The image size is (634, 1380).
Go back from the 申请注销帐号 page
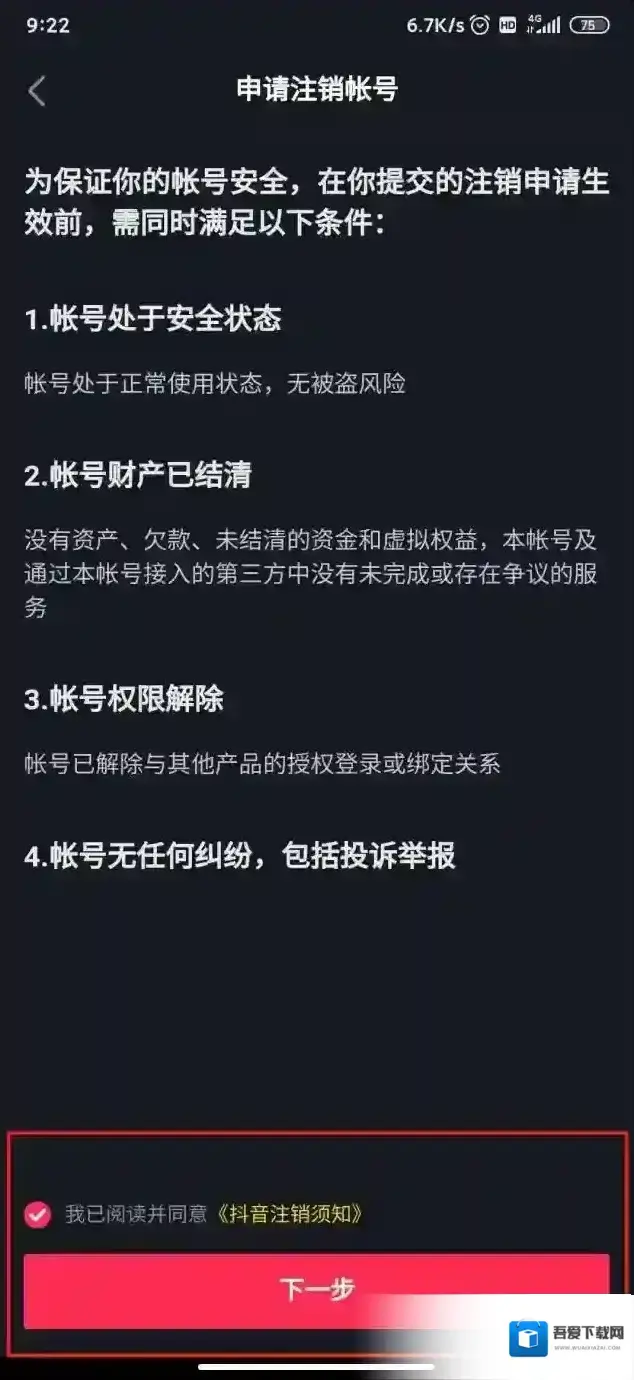tap(37, 91)
